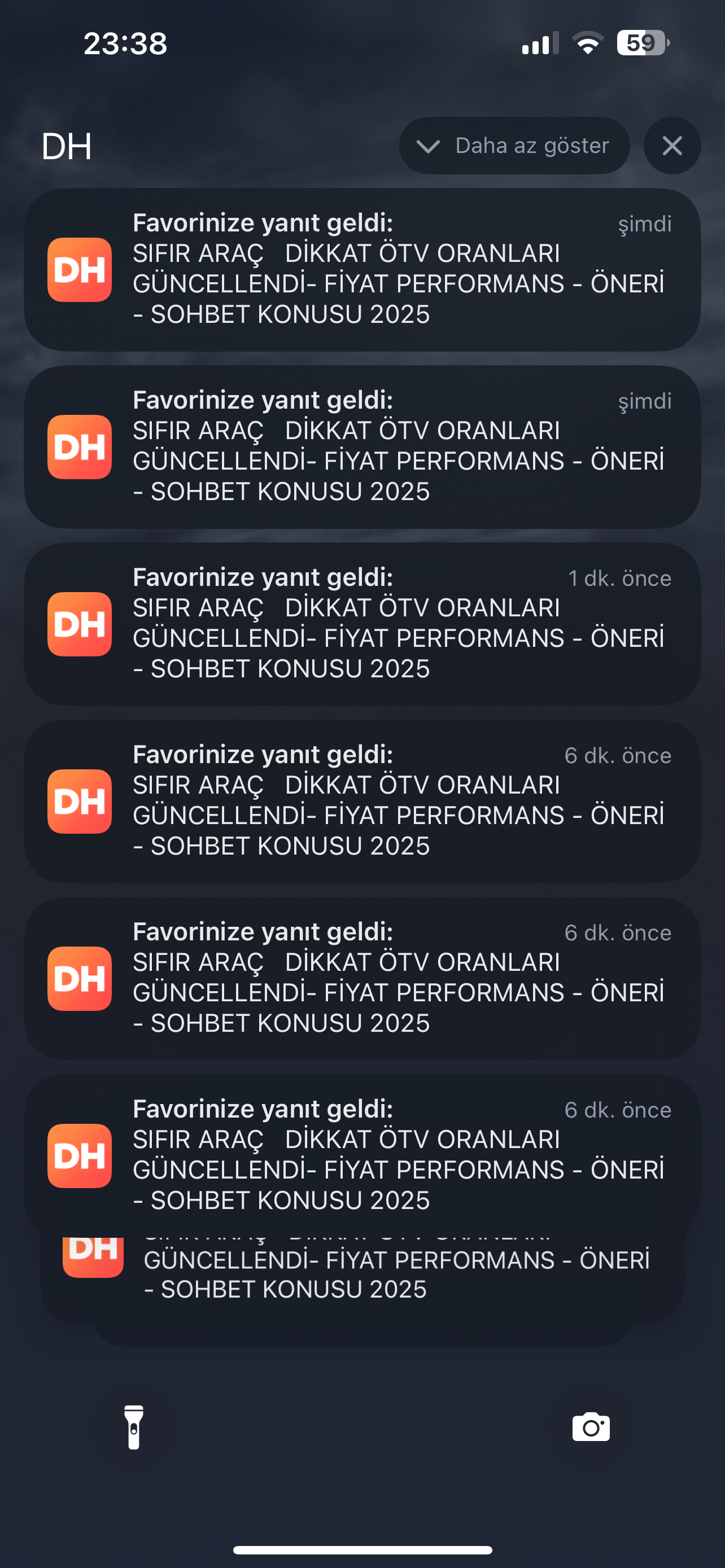Collapse the stack with Daha az göster

point(514,146)
